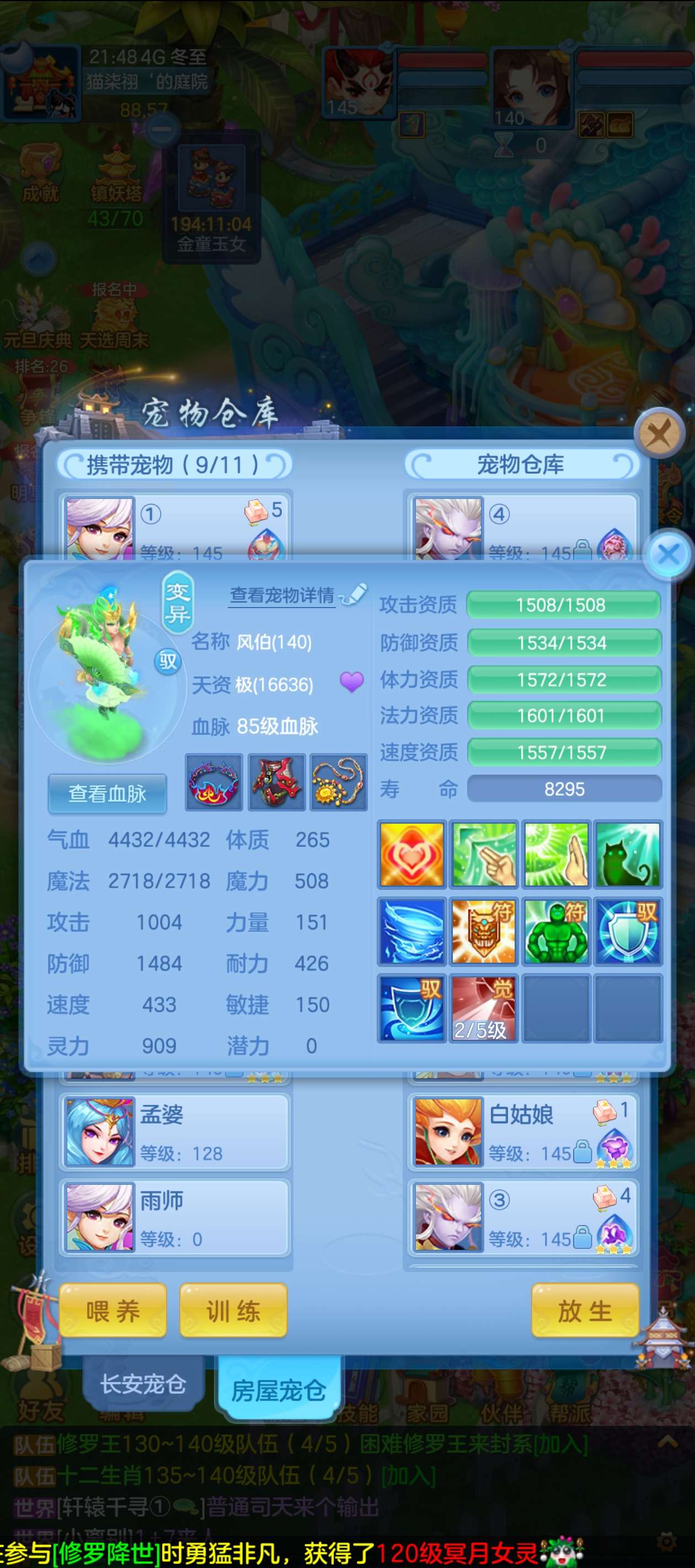
Task: Tap the 查看血脉 button
Action: click(x=107, y=793)
